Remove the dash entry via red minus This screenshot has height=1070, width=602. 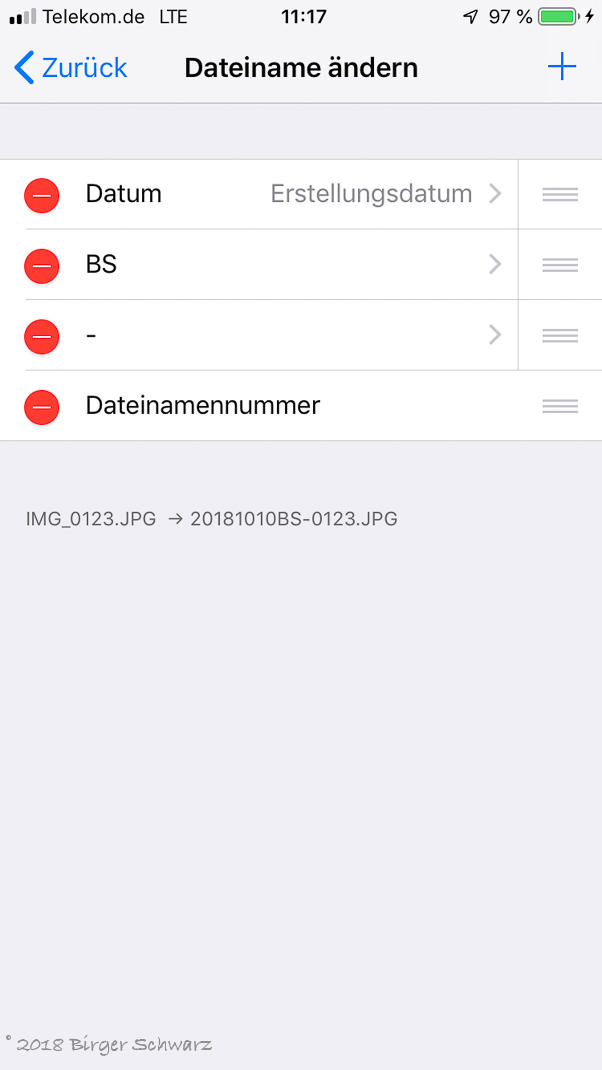(x=42, y=336)
